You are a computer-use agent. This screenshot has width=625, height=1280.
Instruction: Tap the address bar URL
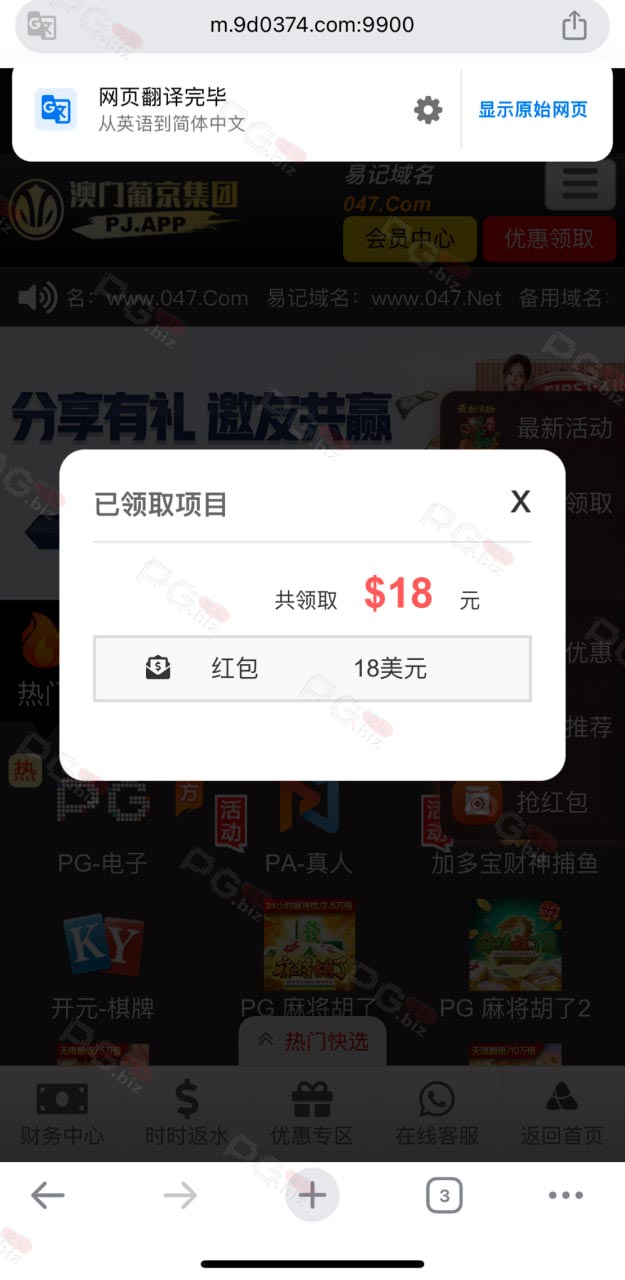tap(312, 25)
